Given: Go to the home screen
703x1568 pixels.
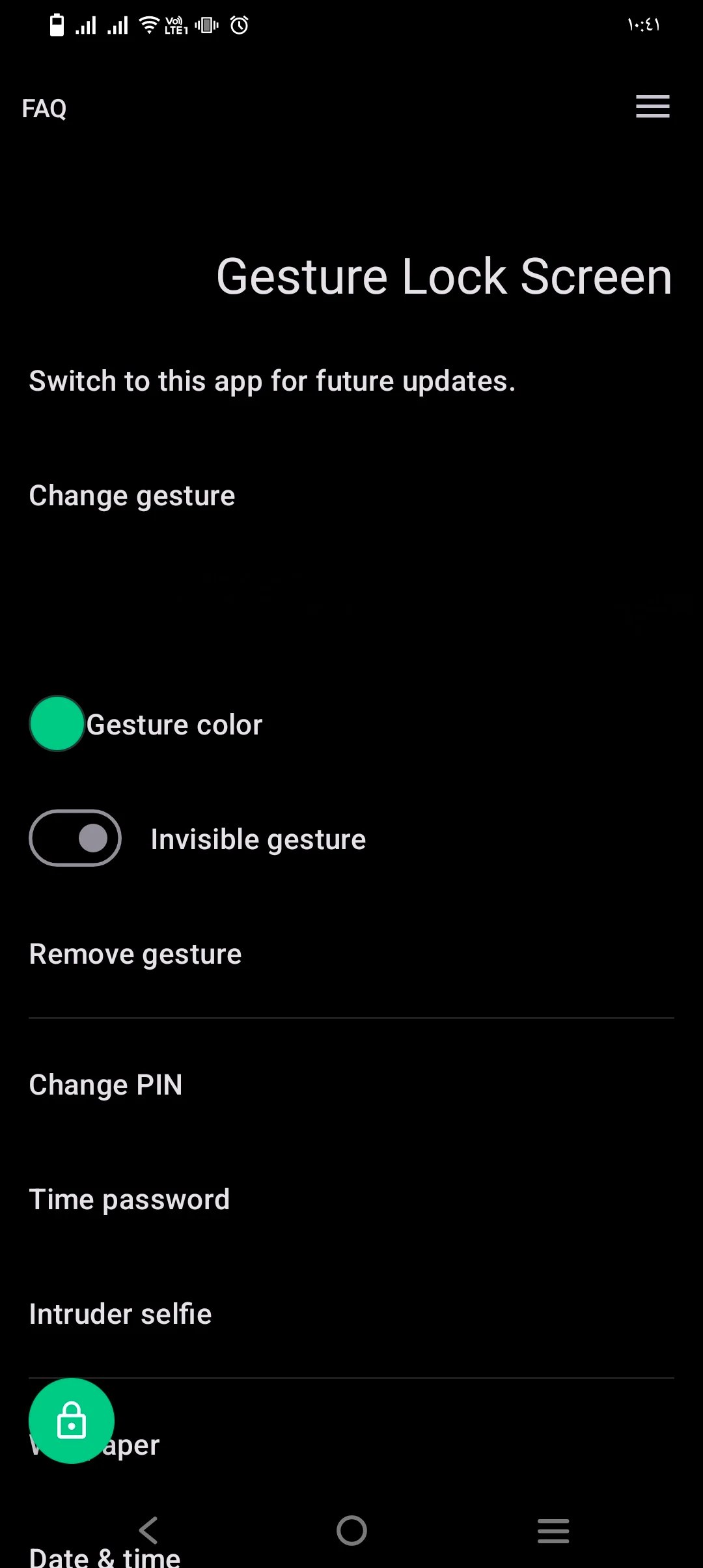Looking at the screenshot, I should pyautogui.click(x=351, y=1530).
